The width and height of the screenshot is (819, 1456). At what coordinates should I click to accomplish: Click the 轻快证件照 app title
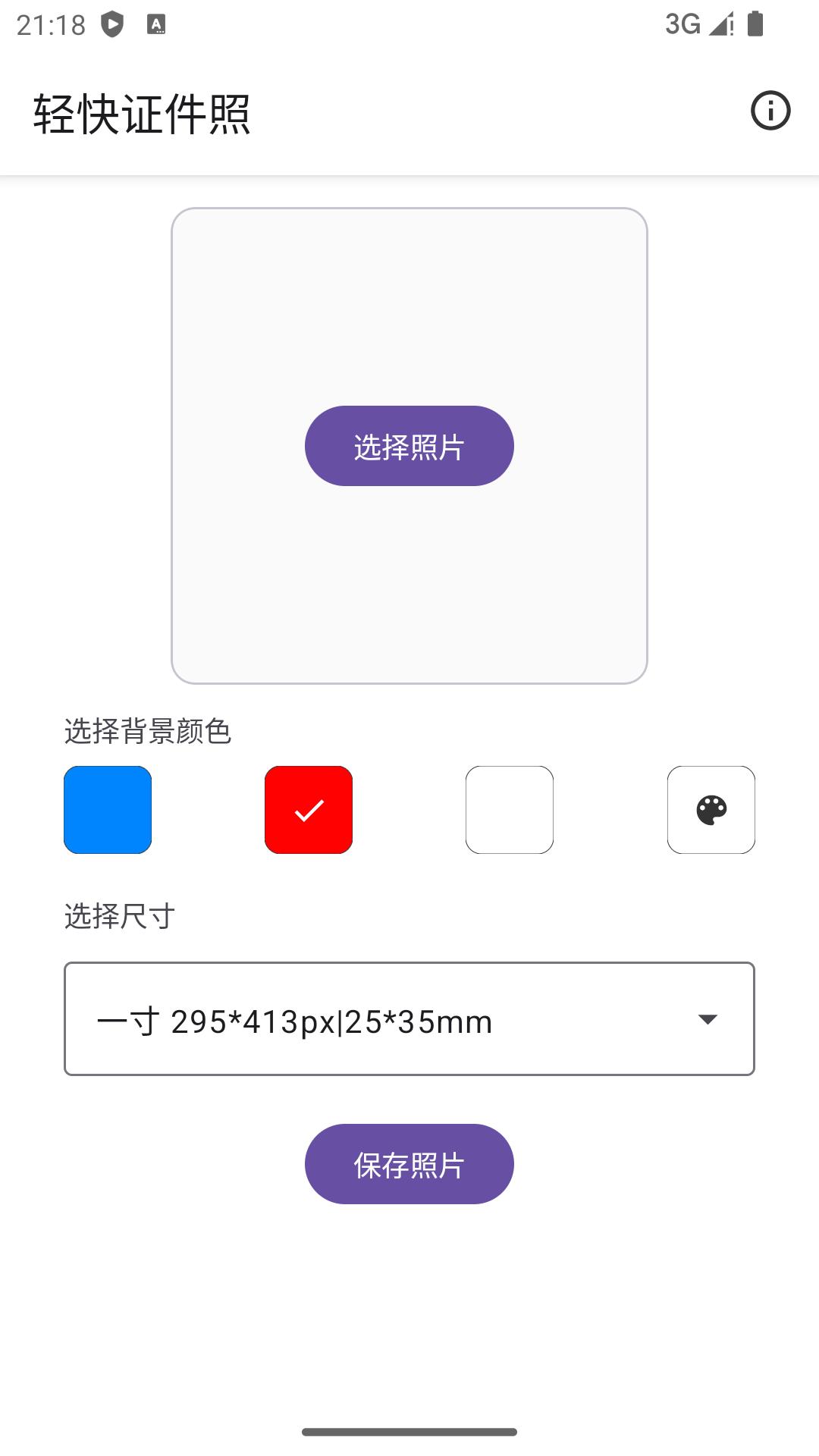[141, 114]
